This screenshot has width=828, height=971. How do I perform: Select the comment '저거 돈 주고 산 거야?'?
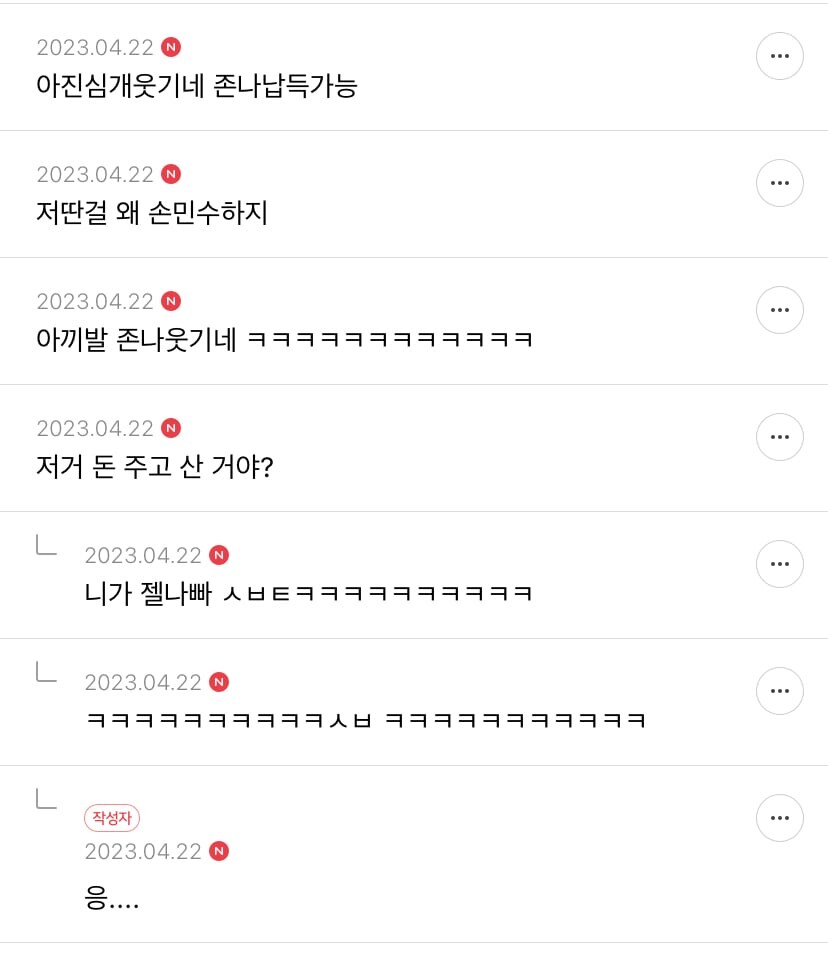click(x=154, y=467)
